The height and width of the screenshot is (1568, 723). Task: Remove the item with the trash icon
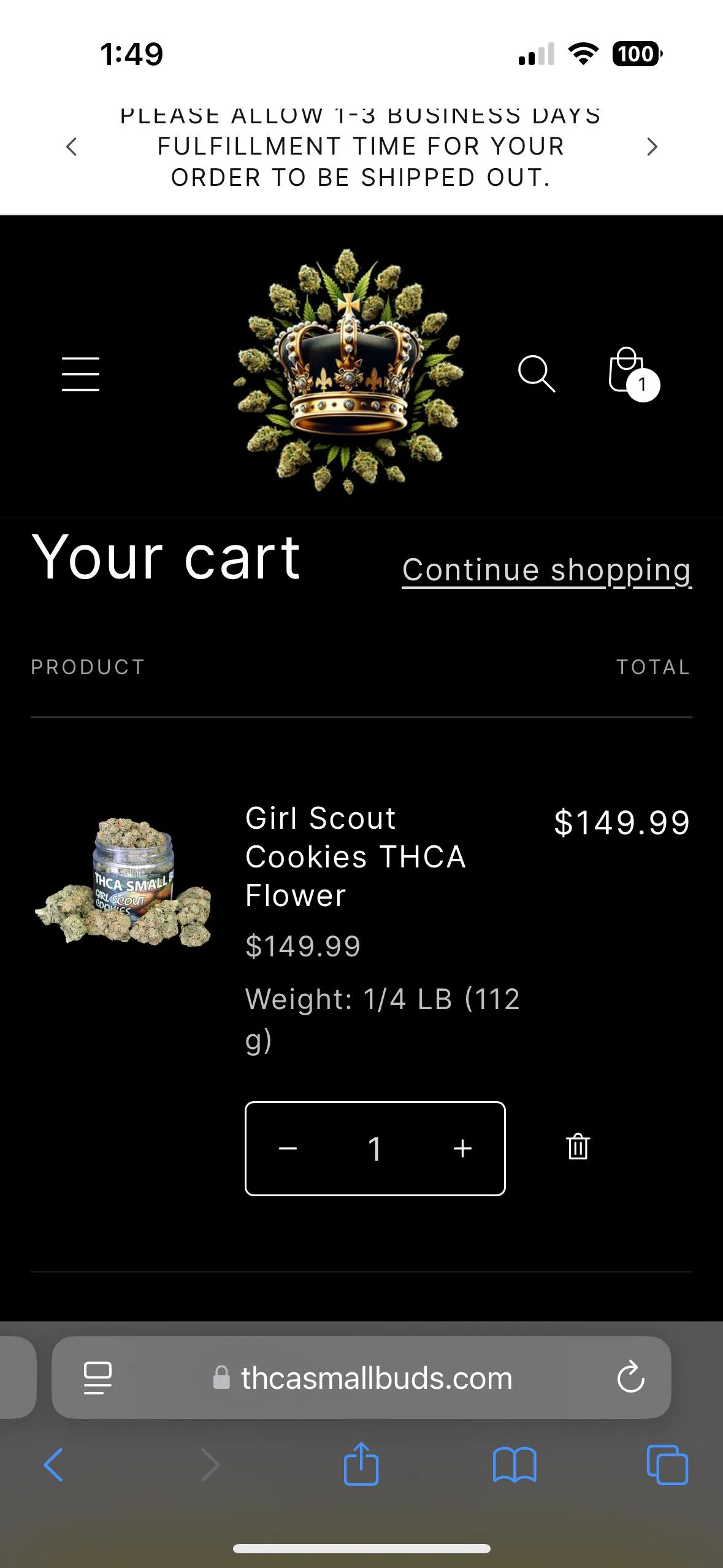tap(578, 1147)
